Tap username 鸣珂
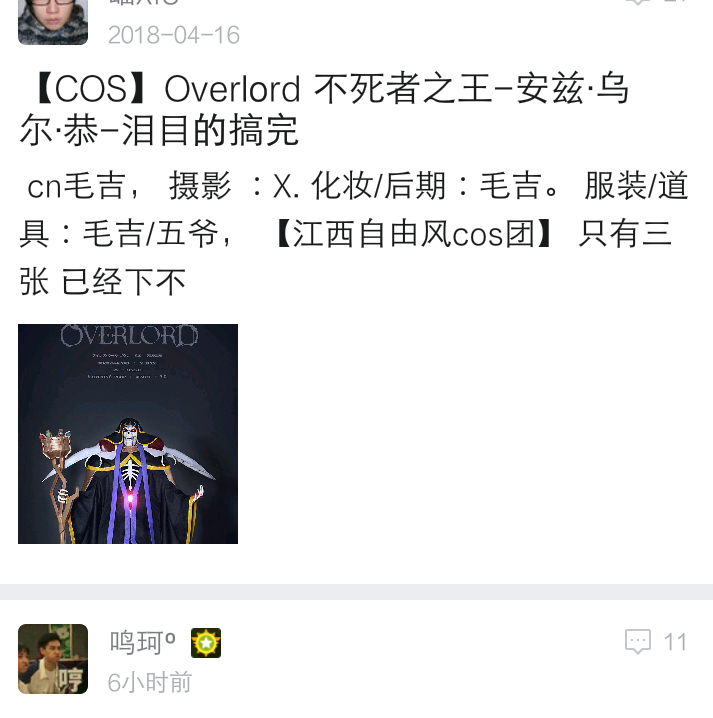713x718 pixels. coord(142,642)
